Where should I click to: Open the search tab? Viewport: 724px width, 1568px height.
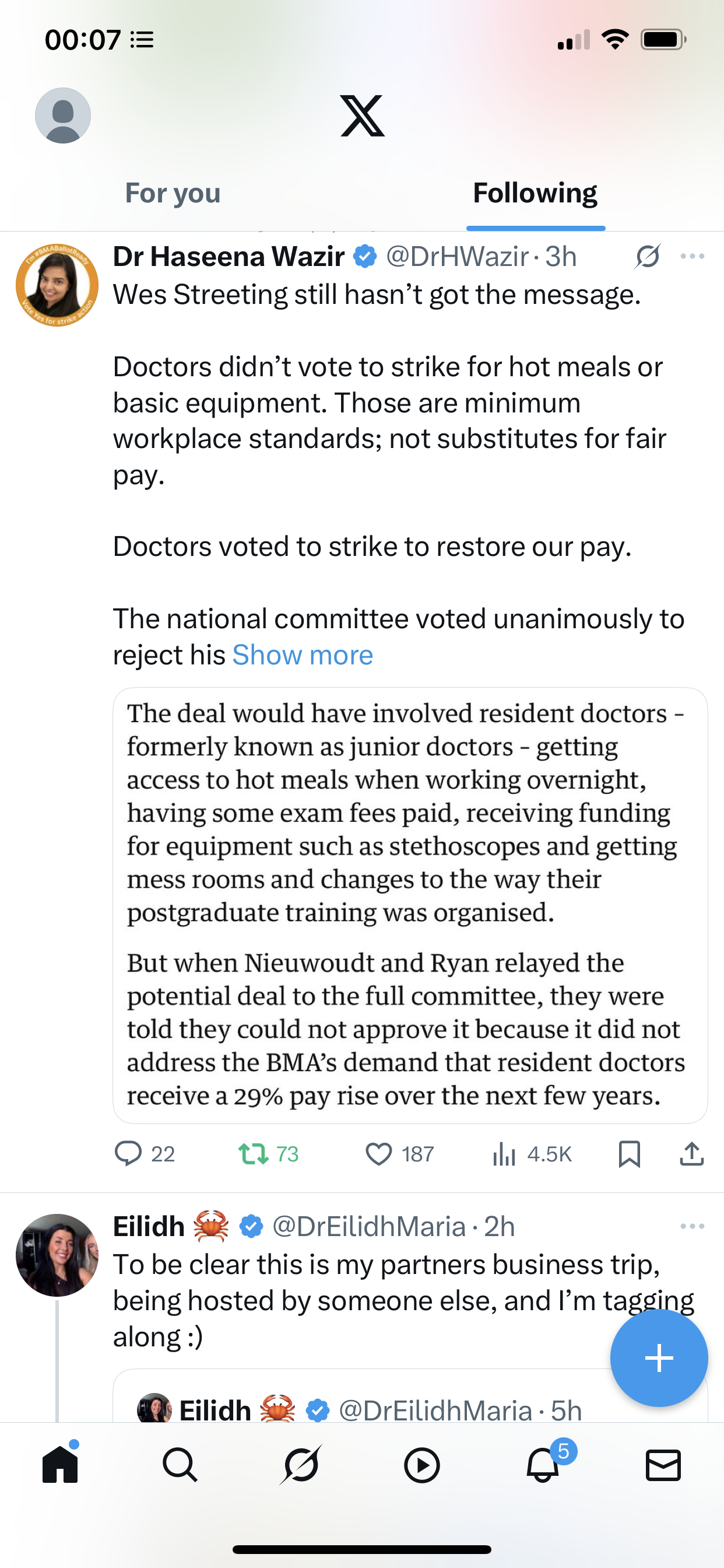pos(180,1465)
